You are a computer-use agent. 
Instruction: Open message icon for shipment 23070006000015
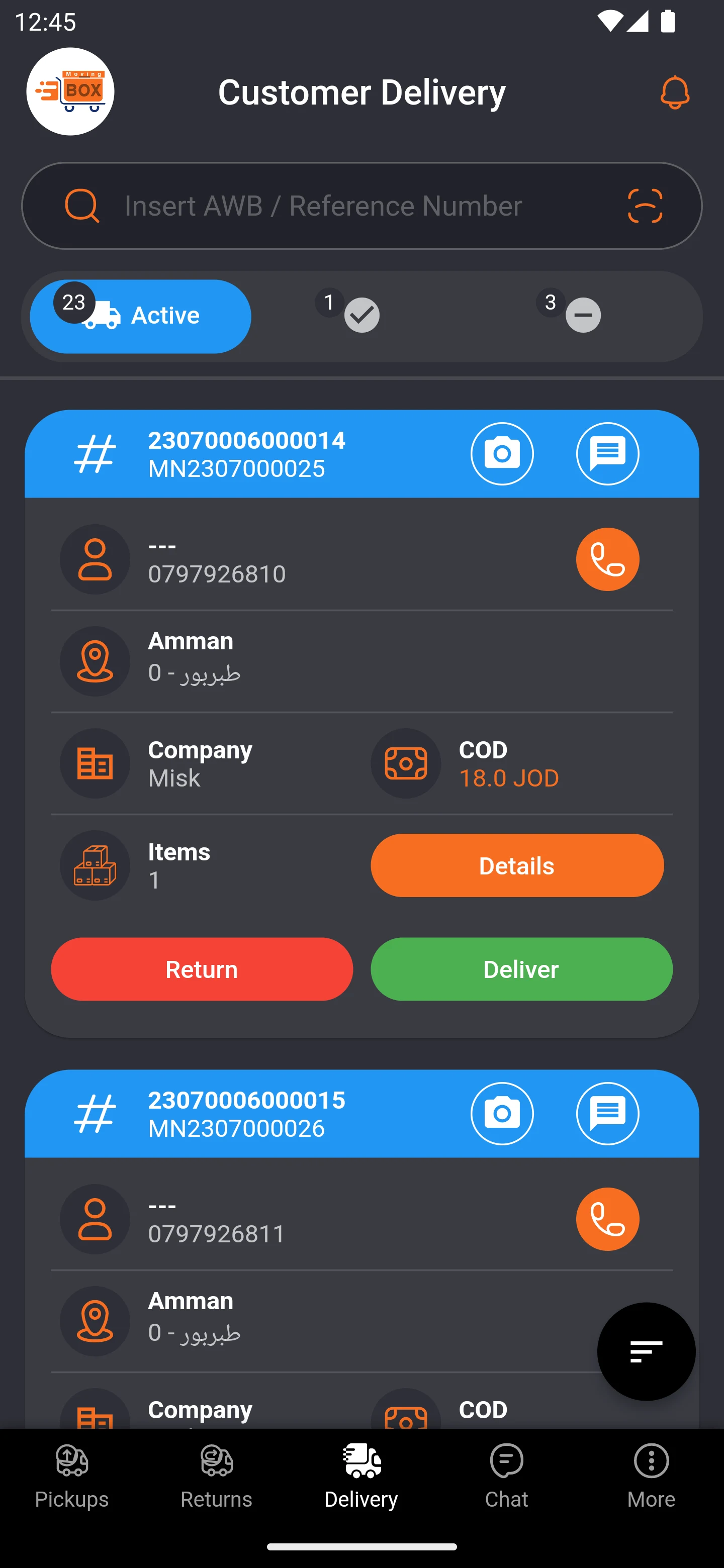point(607,1113)
